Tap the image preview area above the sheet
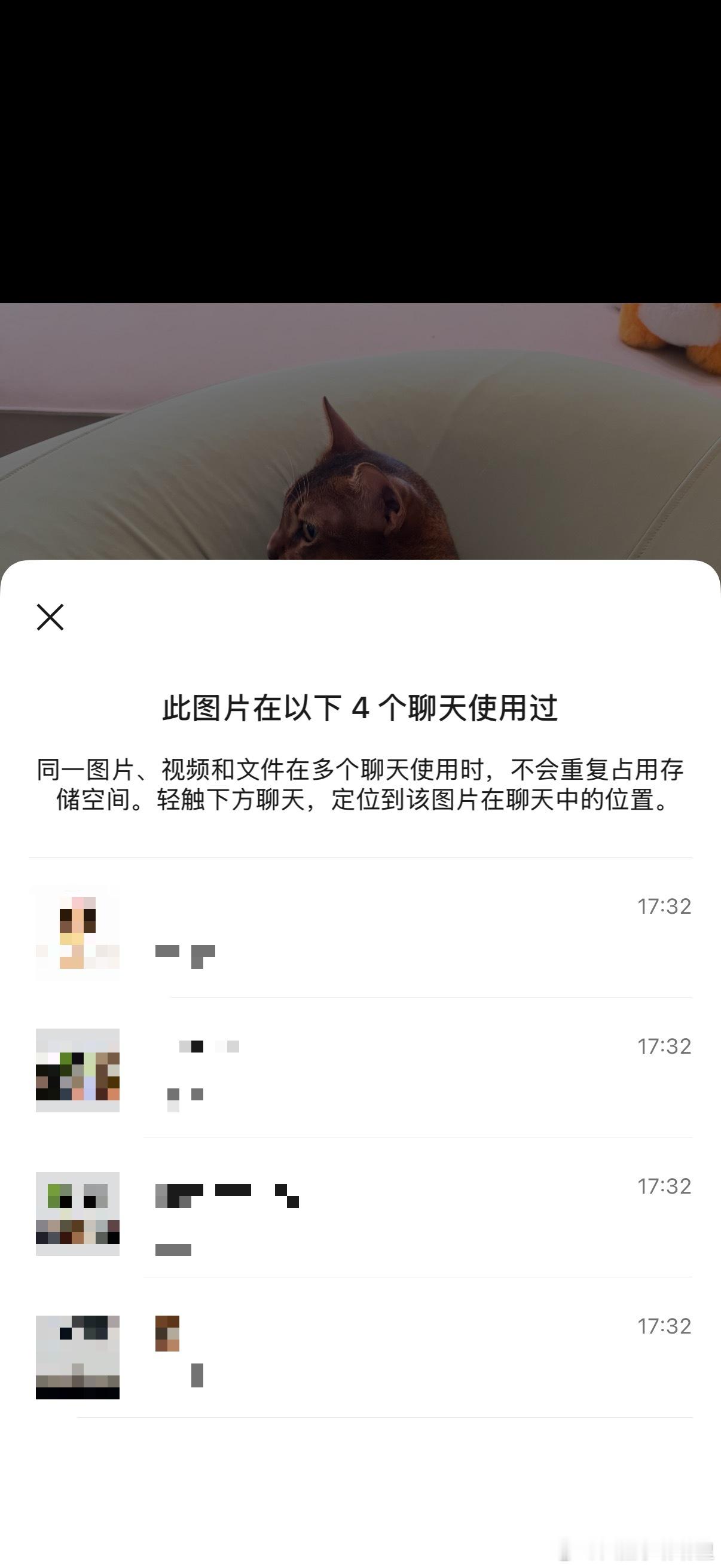 click(360, 426)
